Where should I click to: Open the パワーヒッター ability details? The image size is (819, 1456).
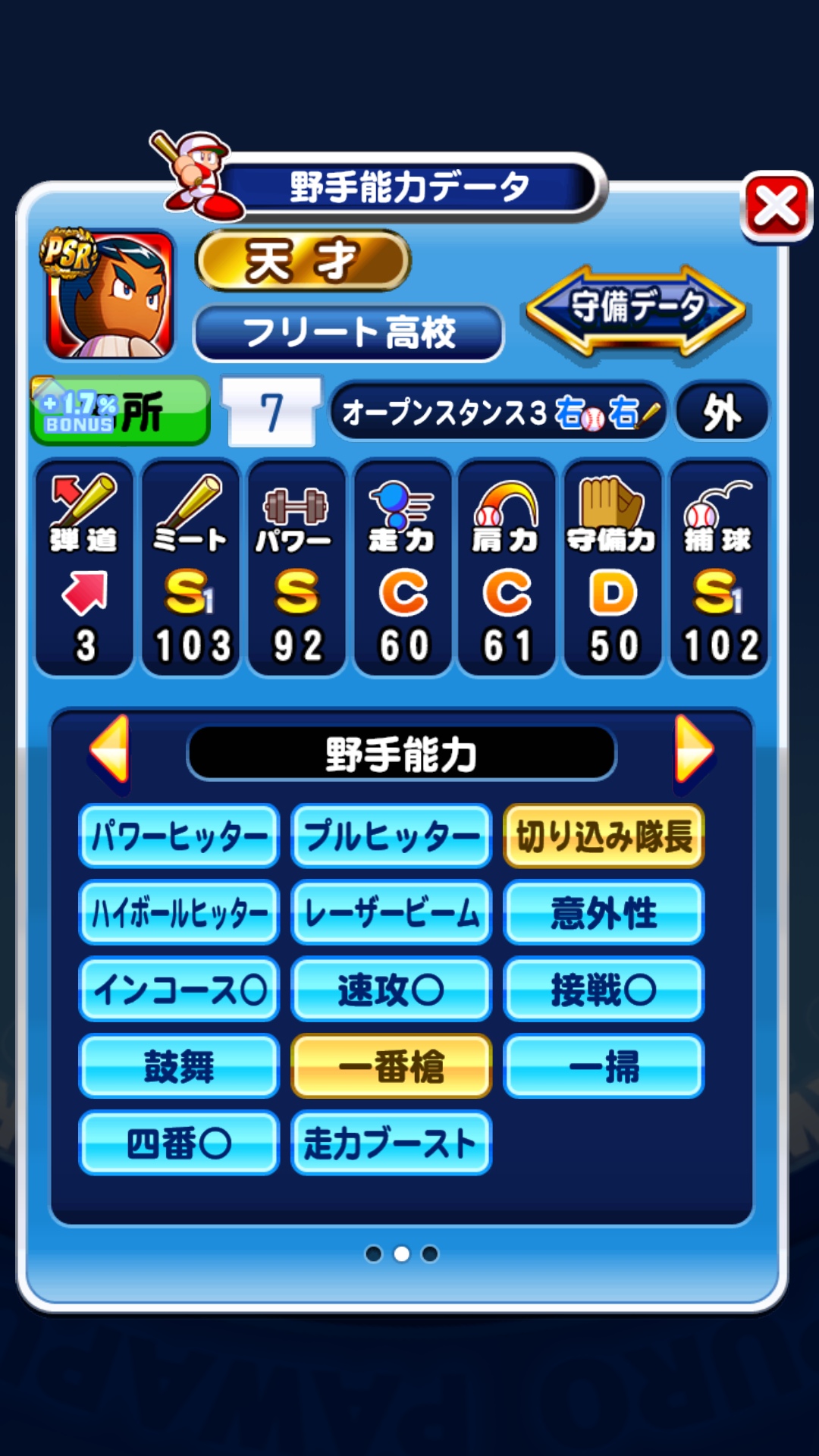[x=179, y=836]
